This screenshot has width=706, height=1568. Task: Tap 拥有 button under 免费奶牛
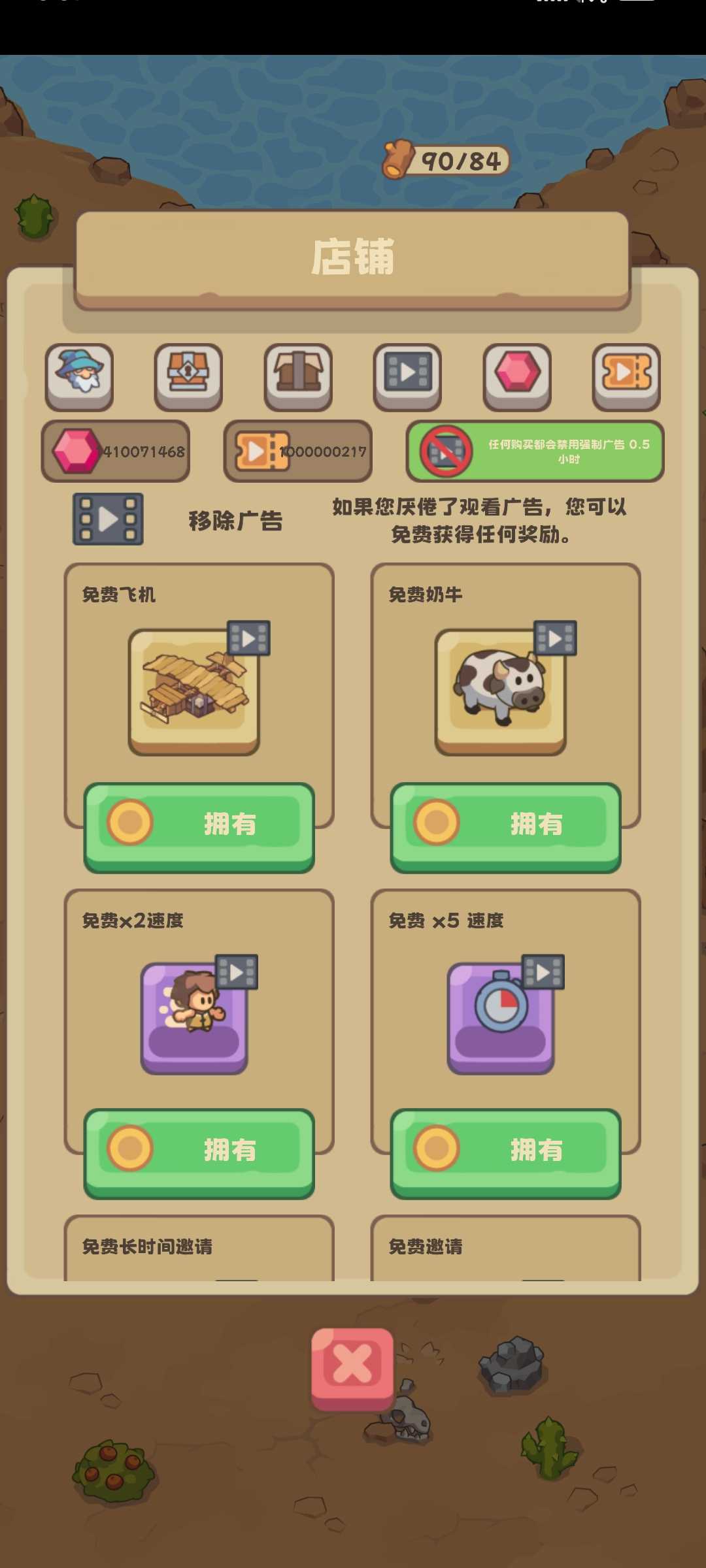pyautogui.click(x=506, y=826)
